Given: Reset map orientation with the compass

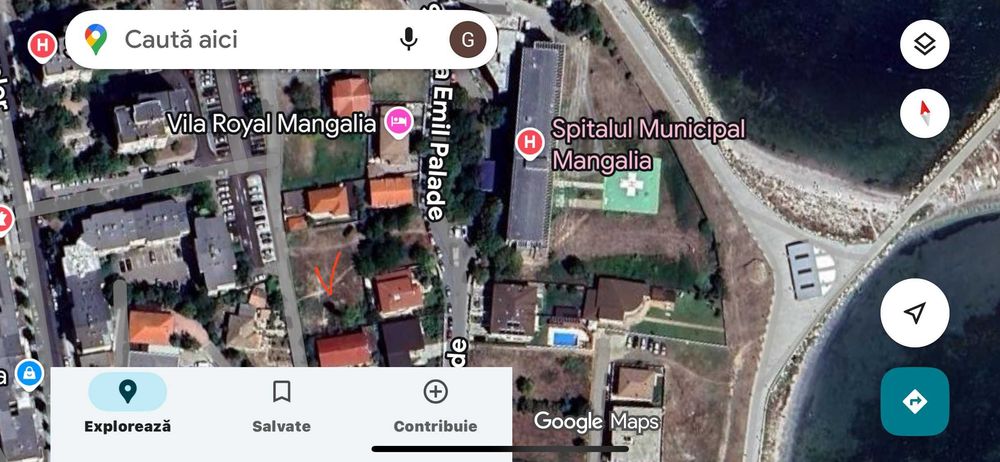Looking at the screenshot, I should point(924,113).
